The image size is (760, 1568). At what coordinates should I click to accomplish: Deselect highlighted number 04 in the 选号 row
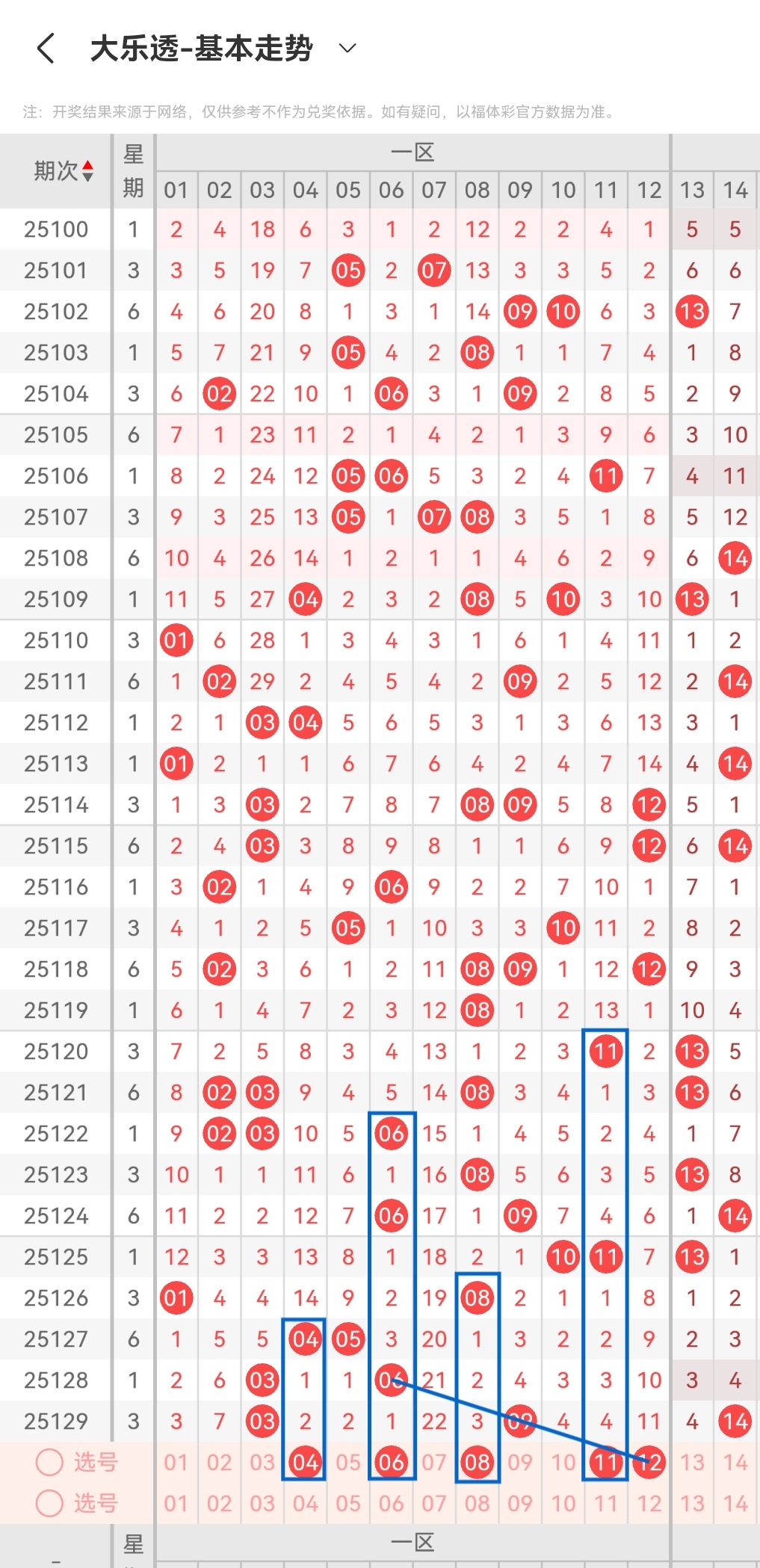(305, 1462)
